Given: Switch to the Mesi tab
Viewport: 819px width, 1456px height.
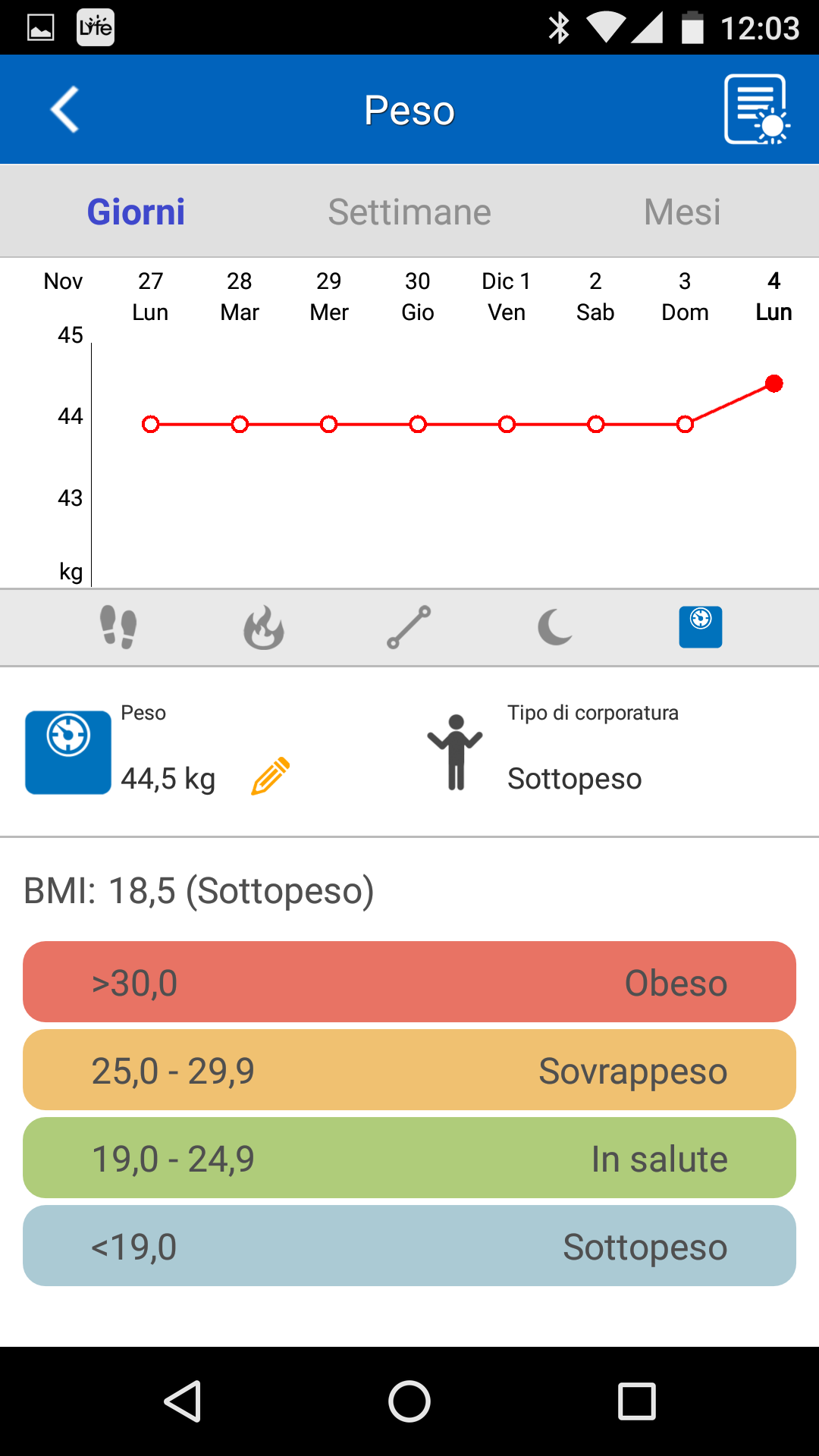Looking at the screenshot, I should (x=682, y=212).
